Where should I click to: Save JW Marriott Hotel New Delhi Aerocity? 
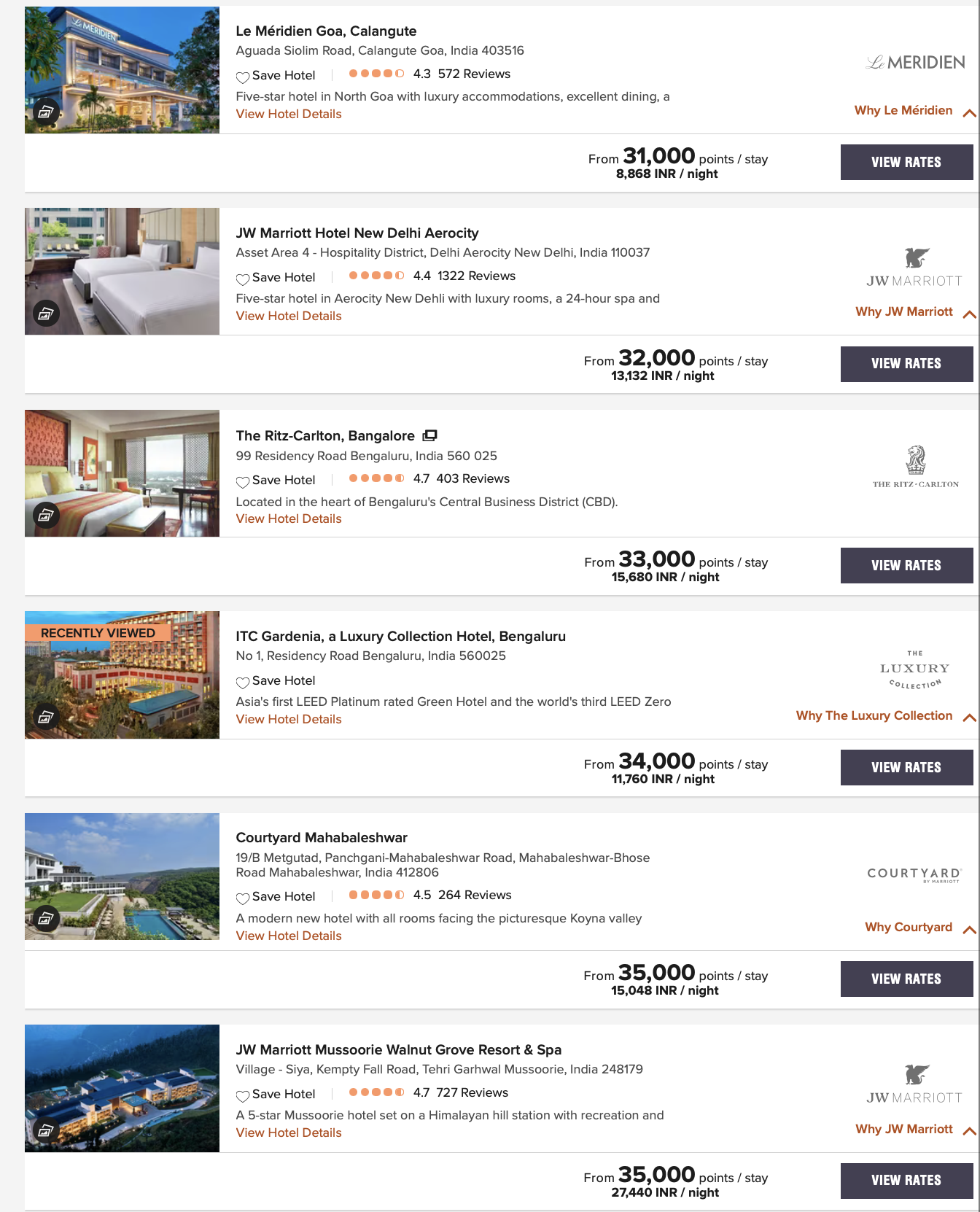click(276, 278)
